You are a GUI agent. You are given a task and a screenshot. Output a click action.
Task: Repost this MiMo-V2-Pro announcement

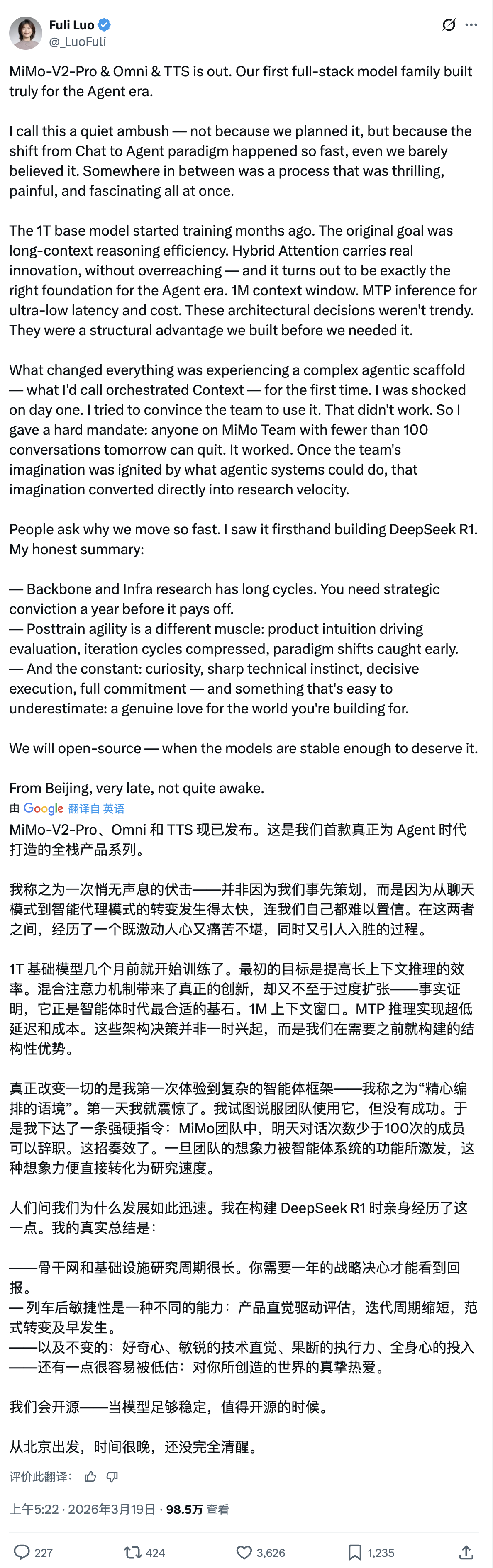(133, 1552)
